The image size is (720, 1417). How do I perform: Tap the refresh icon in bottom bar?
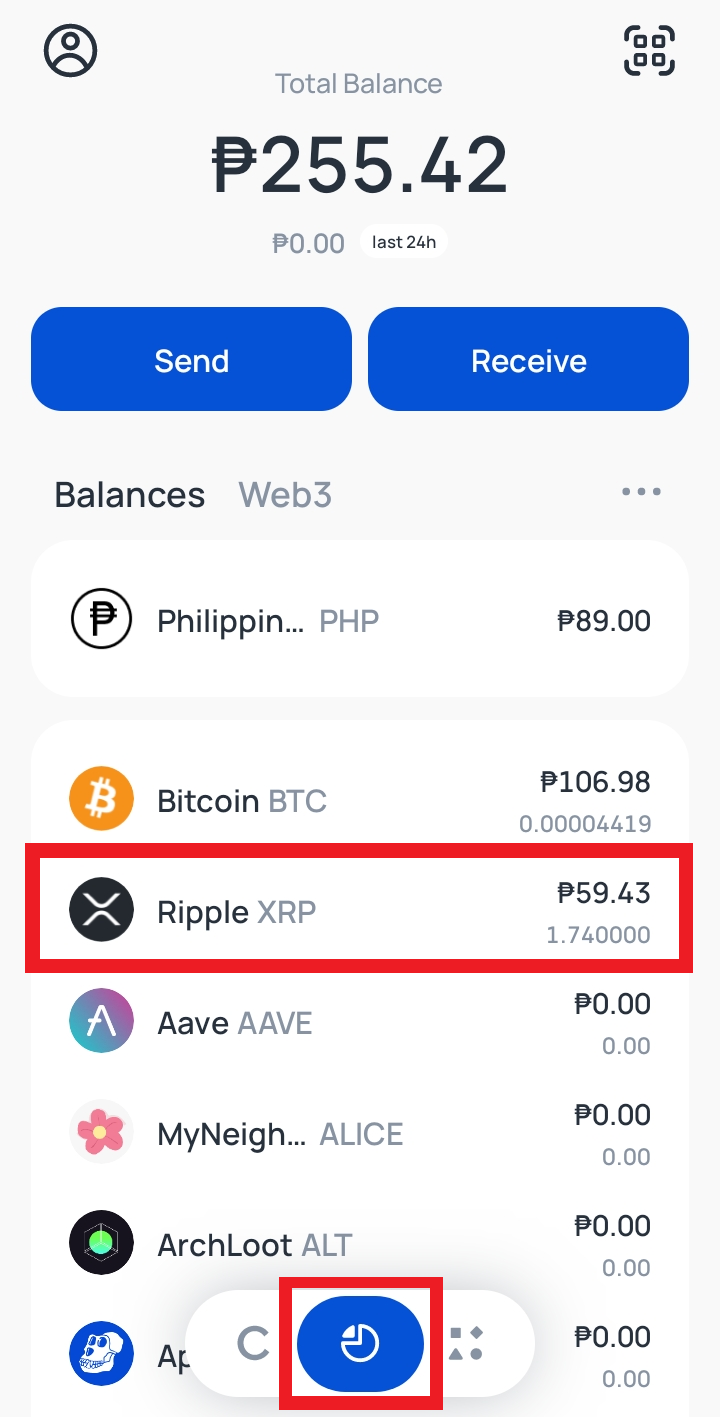coord(250,1344)
